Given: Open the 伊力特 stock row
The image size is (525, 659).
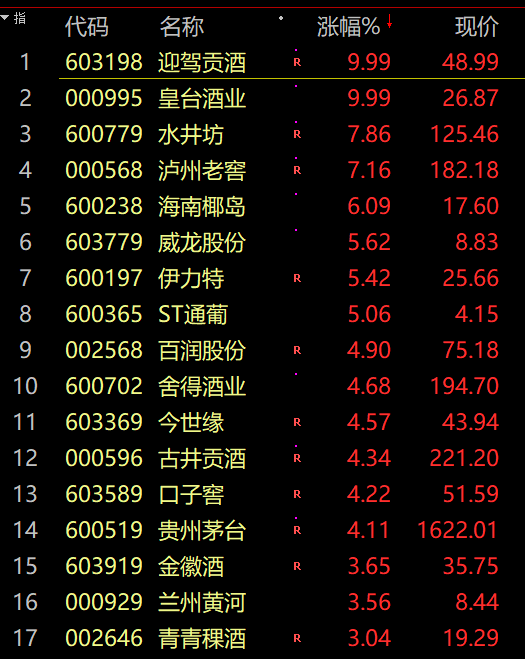Looking at the screenshot, I should [262, 278].
